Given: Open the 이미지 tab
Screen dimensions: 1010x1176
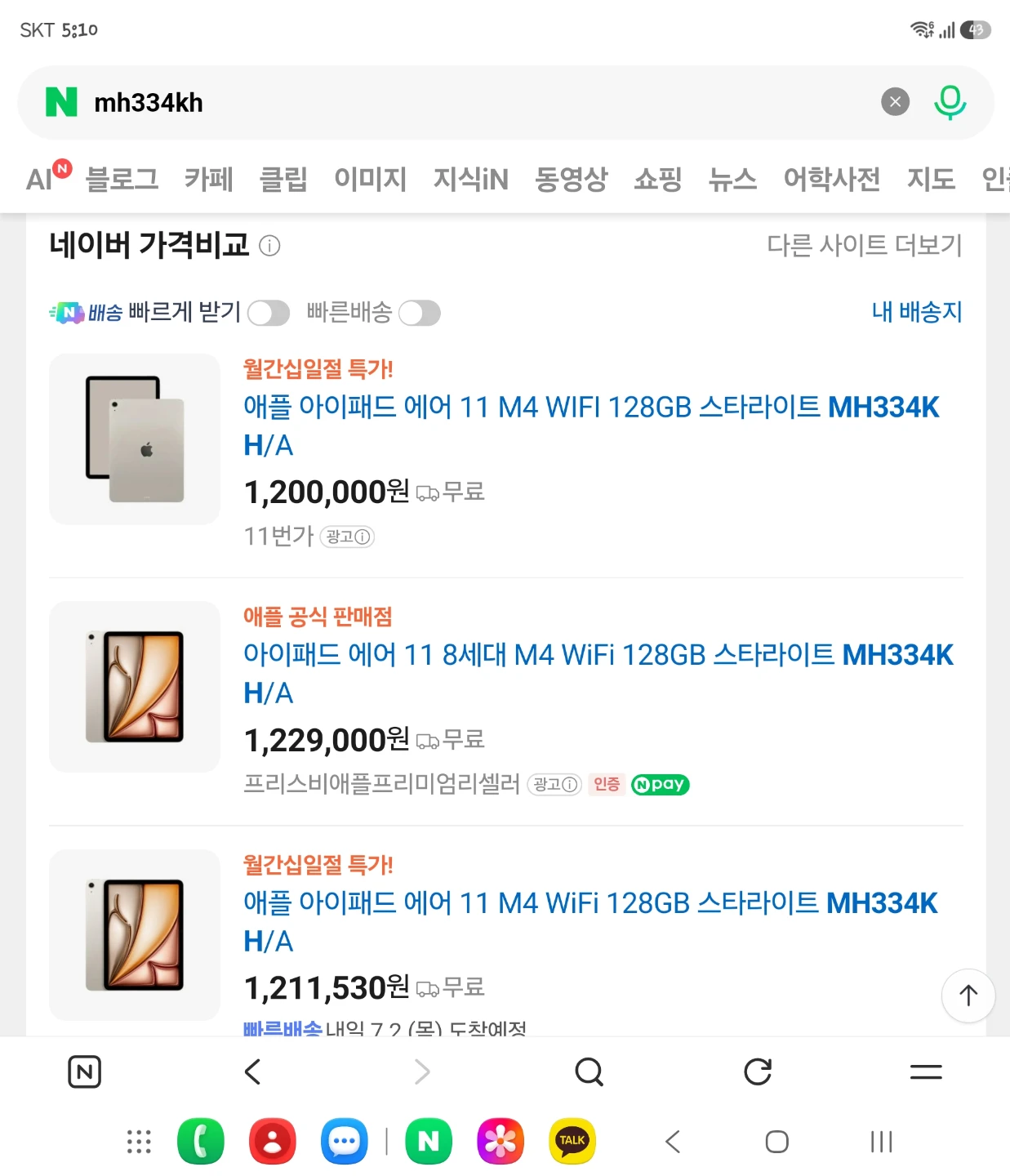Looking at the screenshot, I should [370, 179].
